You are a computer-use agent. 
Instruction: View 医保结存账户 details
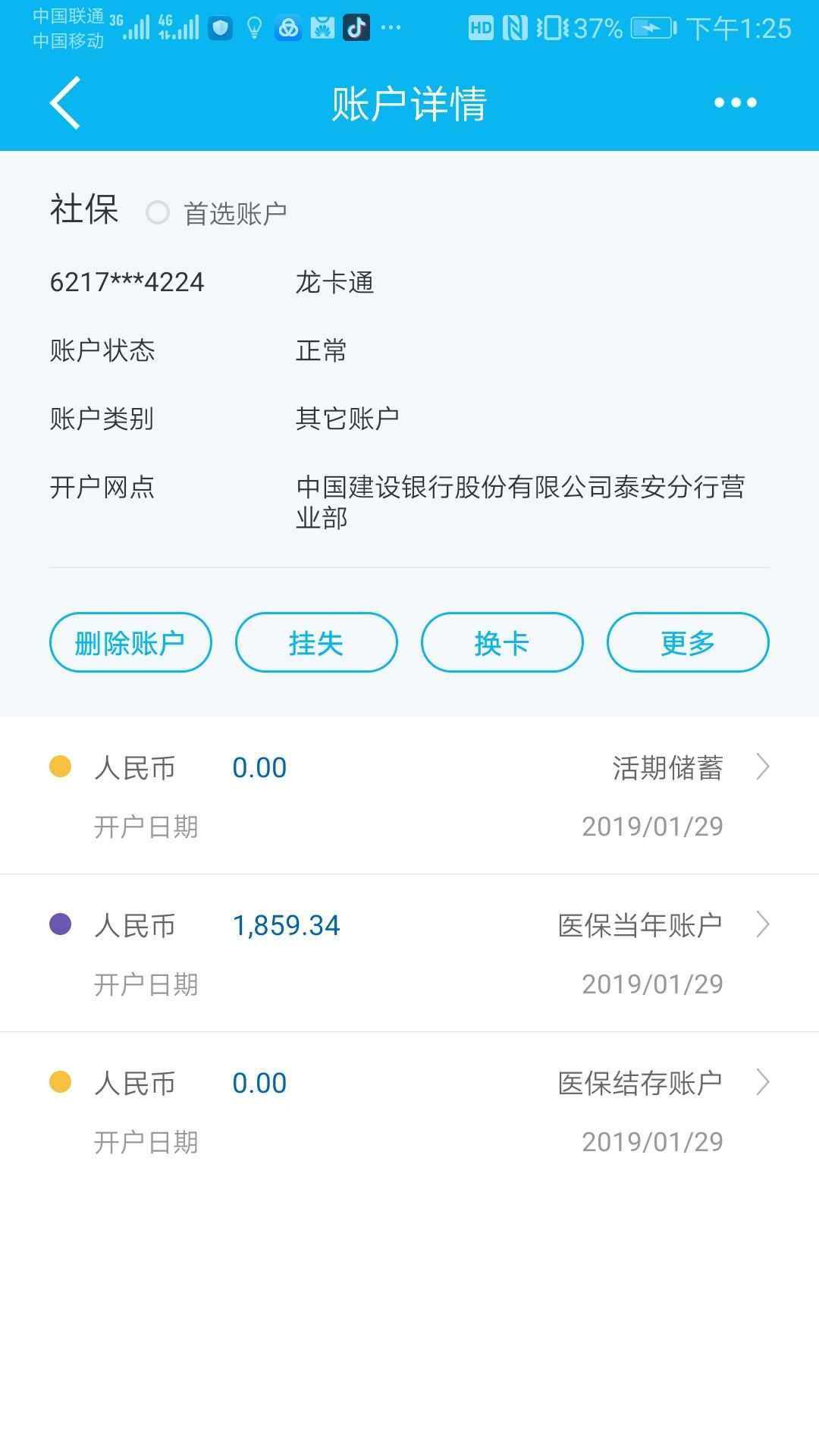tap(409, 1110)
